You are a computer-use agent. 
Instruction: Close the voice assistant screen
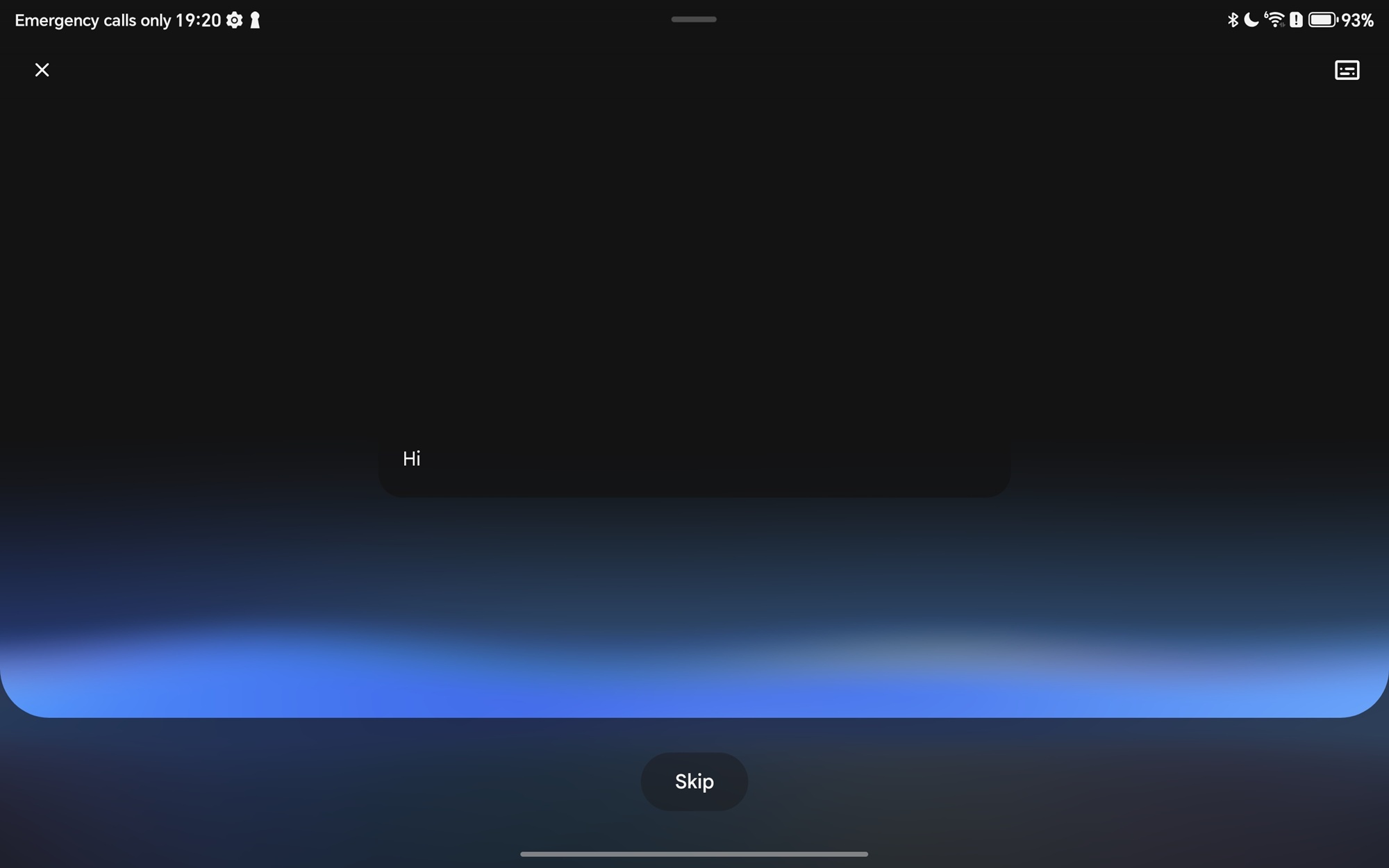point(42,70)
